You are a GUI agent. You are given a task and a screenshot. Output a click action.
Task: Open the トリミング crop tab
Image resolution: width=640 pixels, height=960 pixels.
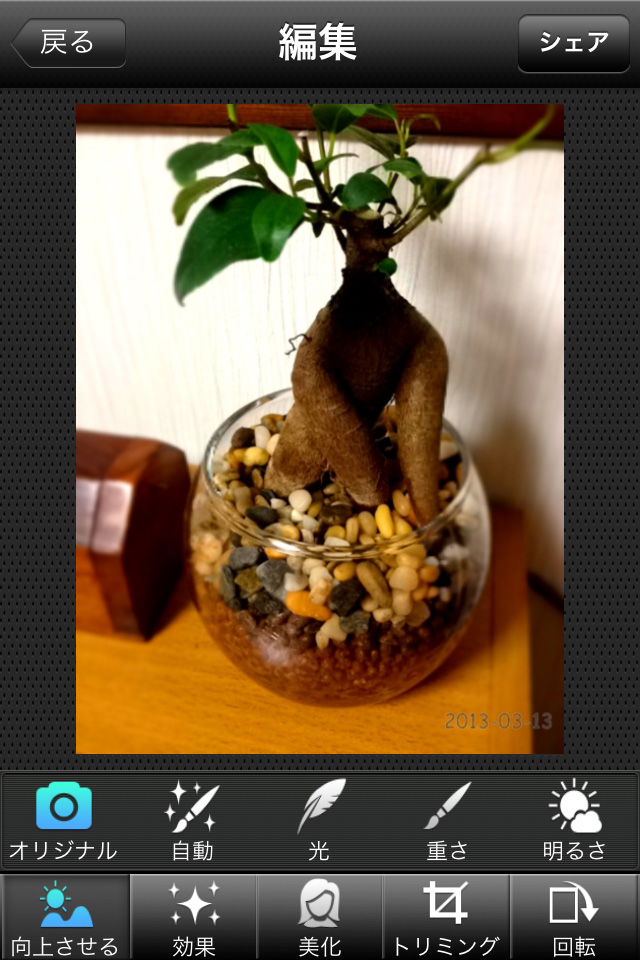446,918
